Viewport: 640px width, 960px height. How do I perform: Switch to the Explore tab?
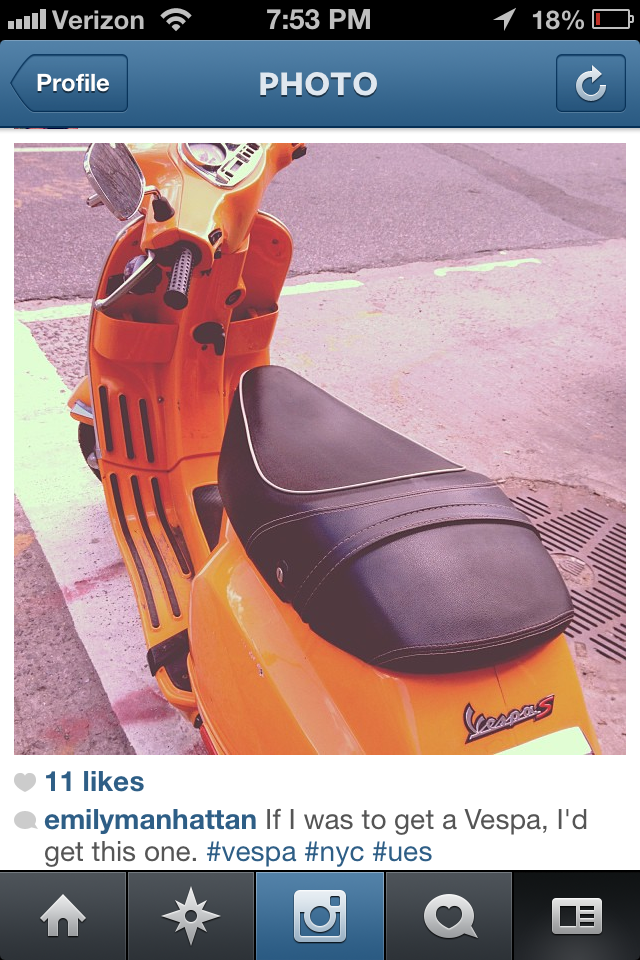(x=191, y=916)
